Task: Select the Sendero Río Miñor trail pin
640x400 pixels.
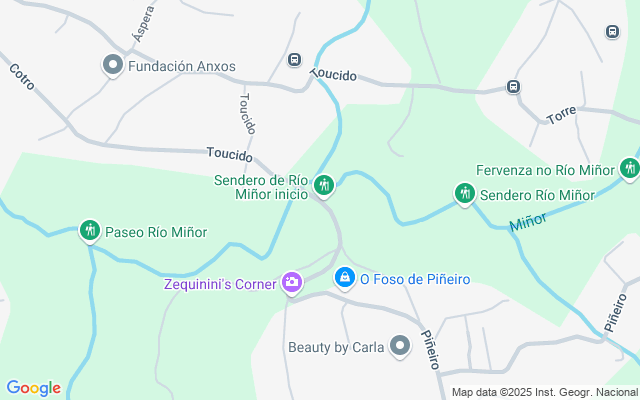Action: click(x=465, y=194)
